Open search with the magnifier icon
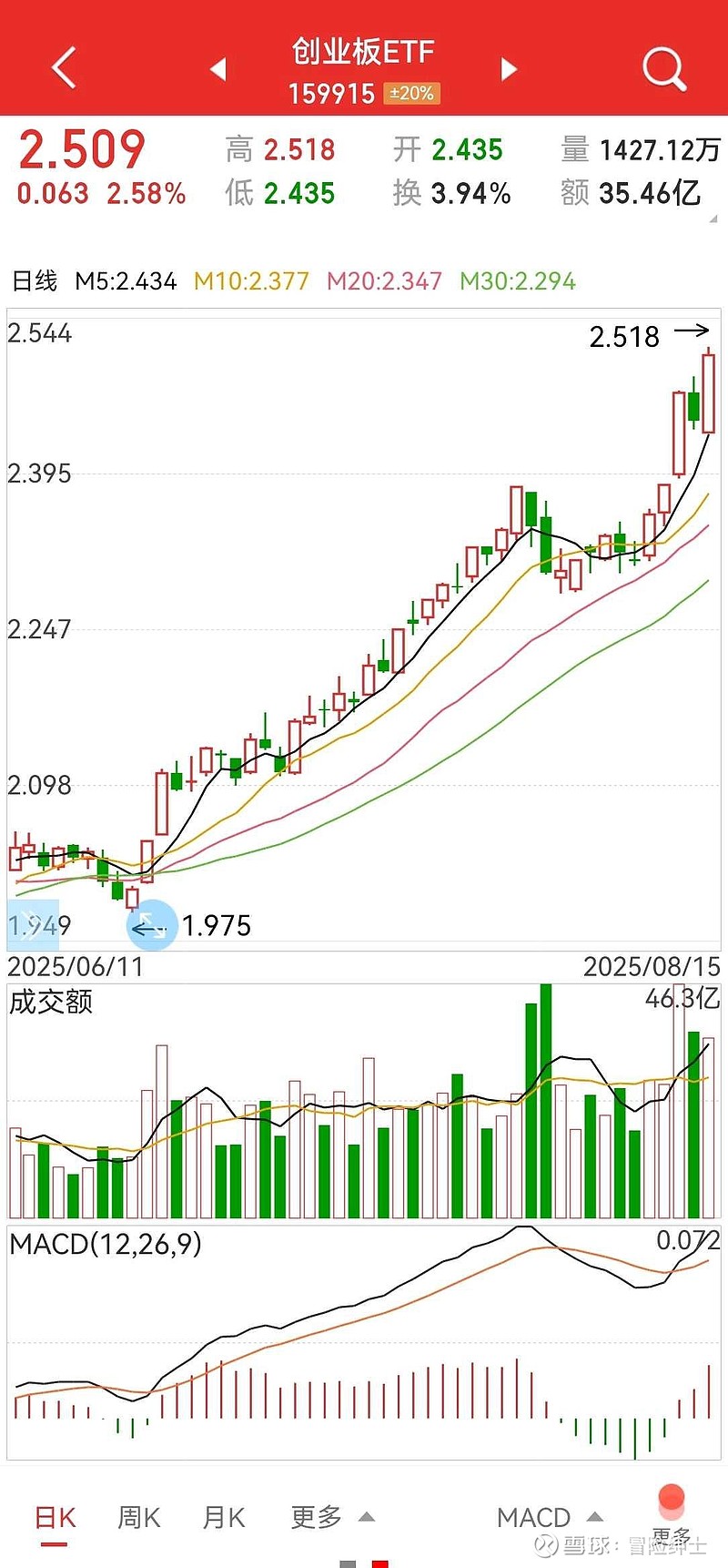This screenshot has width=728, height=1568. pos(663,68)
